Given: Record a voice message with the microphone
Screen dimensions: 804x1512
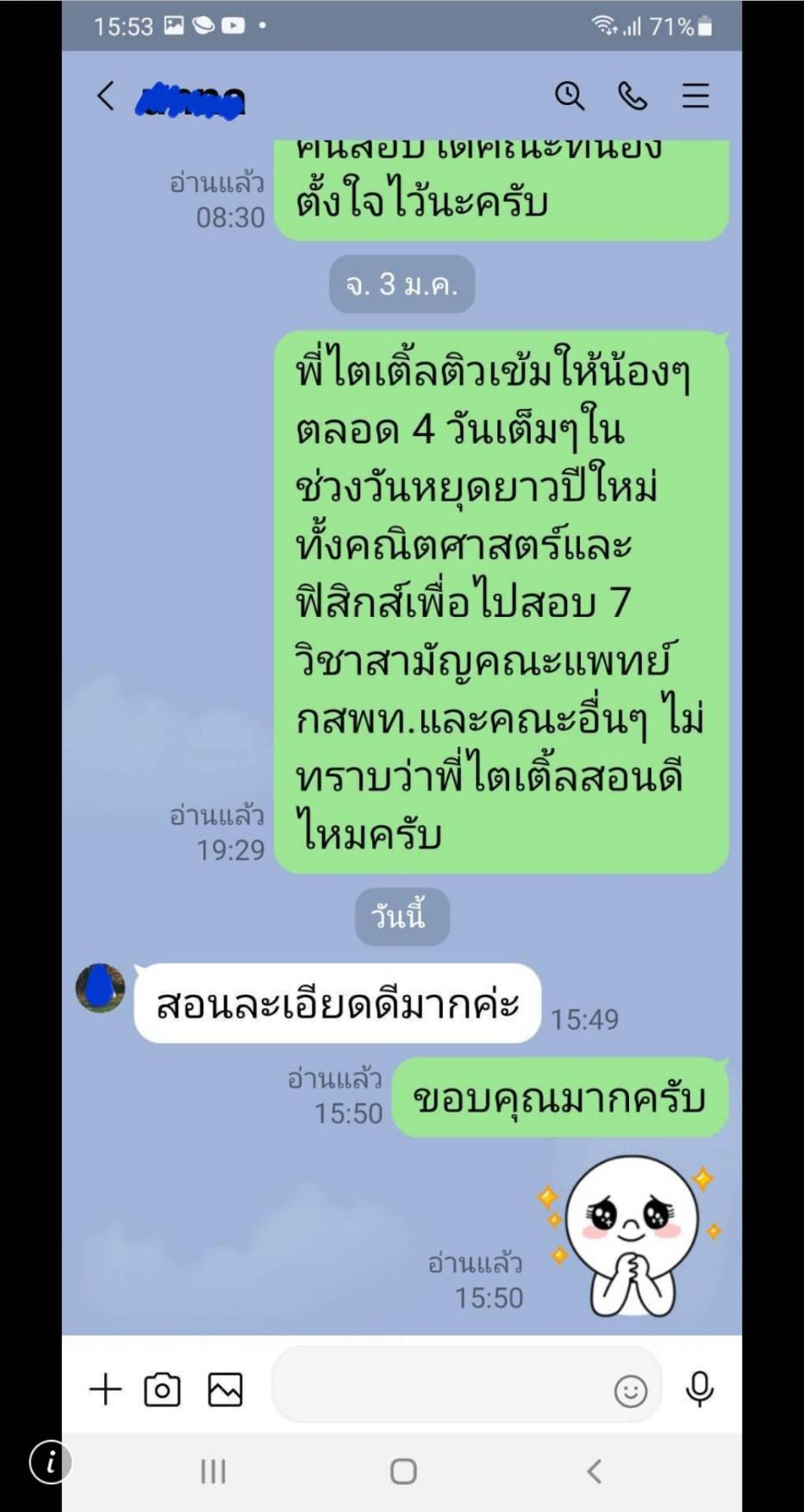Looking at the screenshot, I should (700, 1389).
